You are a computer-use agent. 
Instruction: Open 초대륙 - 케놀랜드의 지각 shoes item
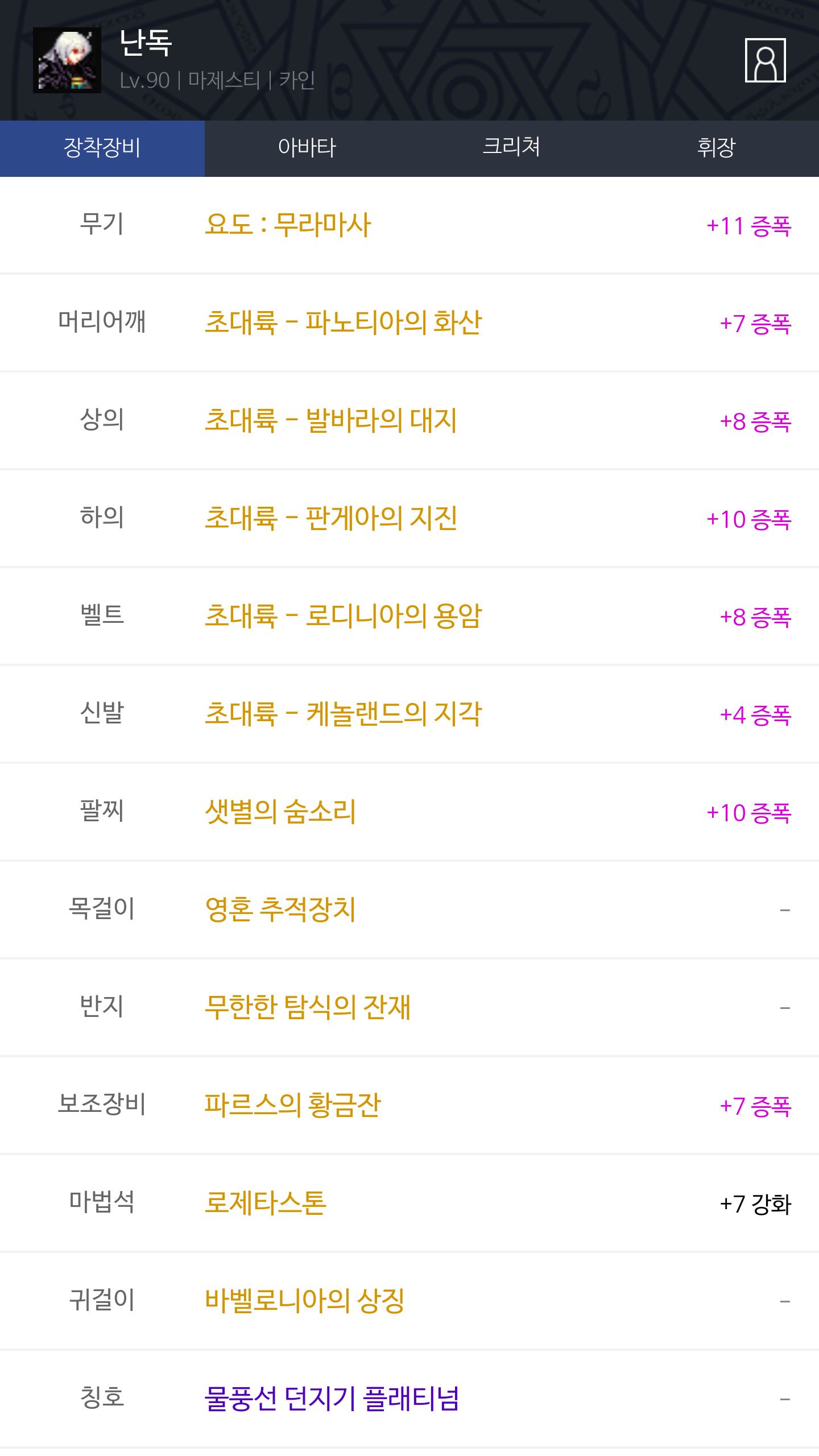tap(343, 714)
